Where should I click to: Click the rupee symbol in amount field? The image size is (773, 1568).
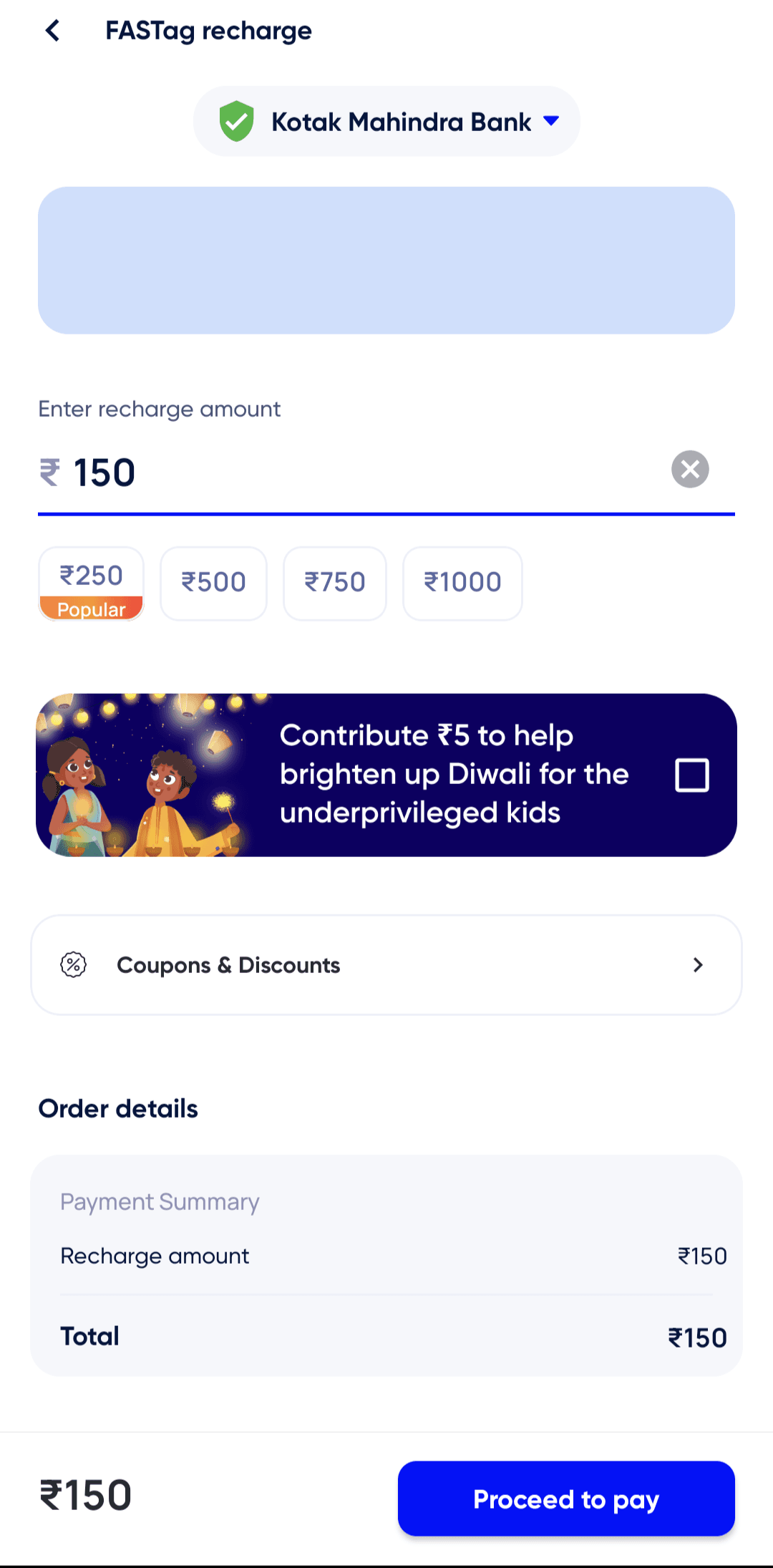point(49,473)
